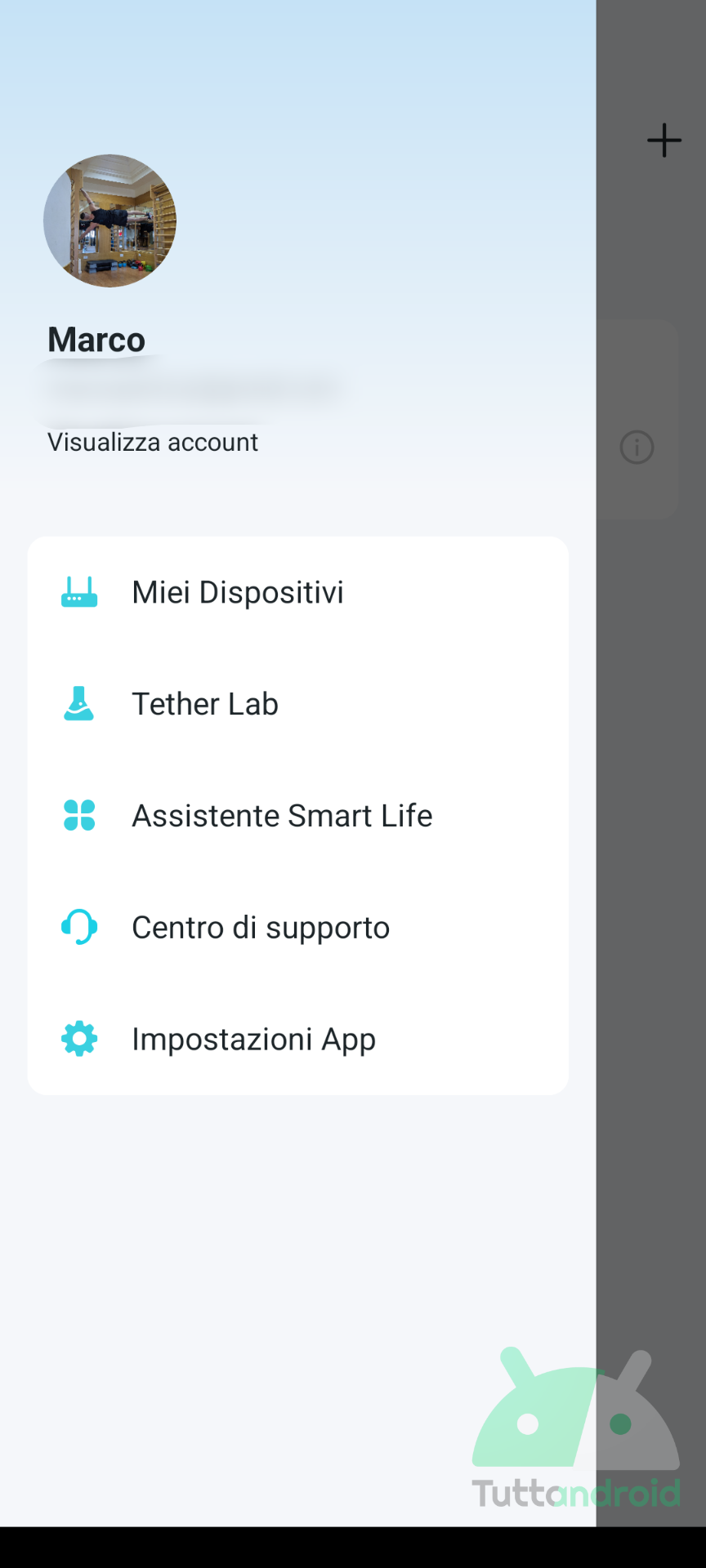Tap Marco's profile picture

click(109, 220)
